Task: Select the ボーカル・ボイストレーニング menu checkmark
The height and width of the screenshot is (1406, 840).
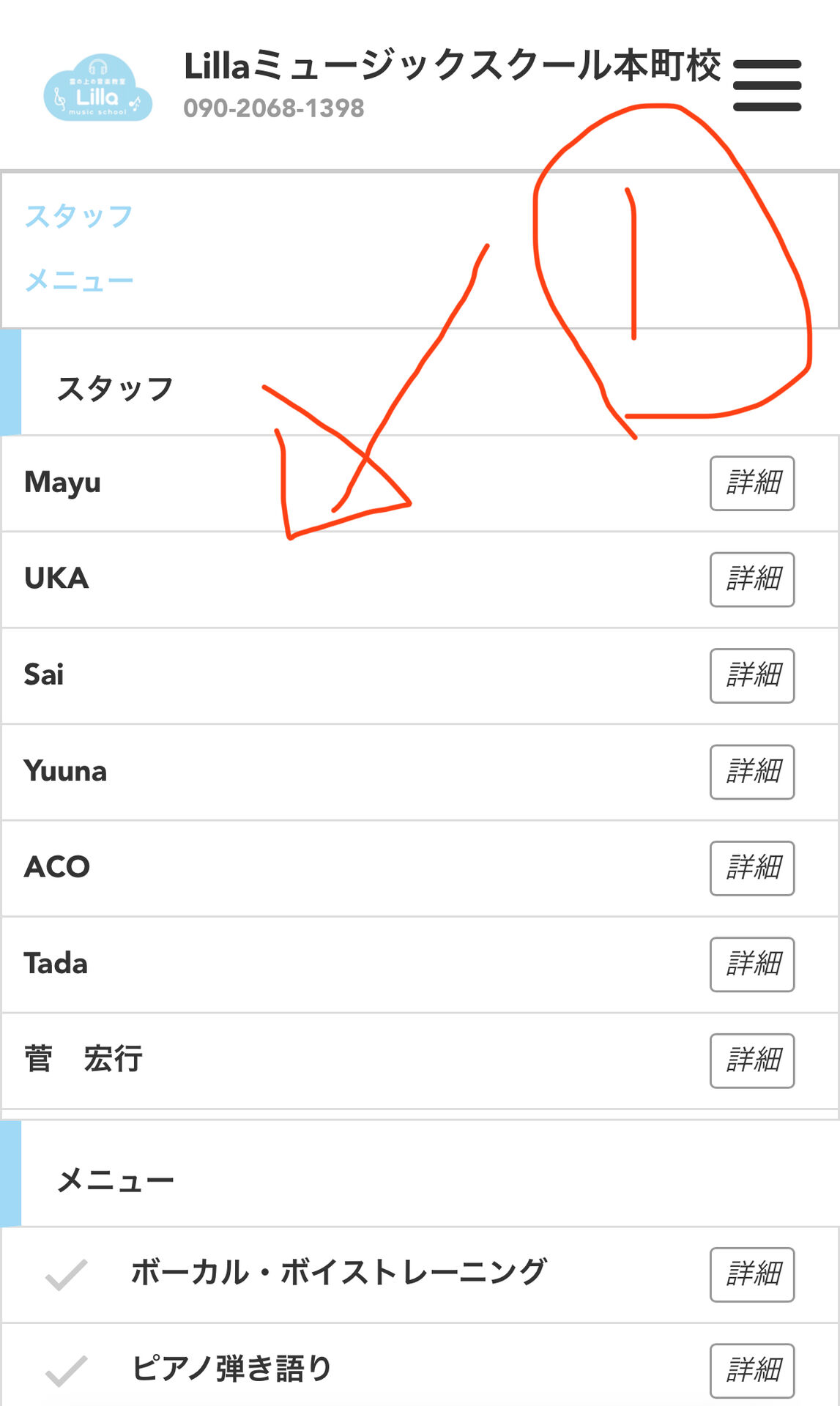Action: coord(67,1274)
